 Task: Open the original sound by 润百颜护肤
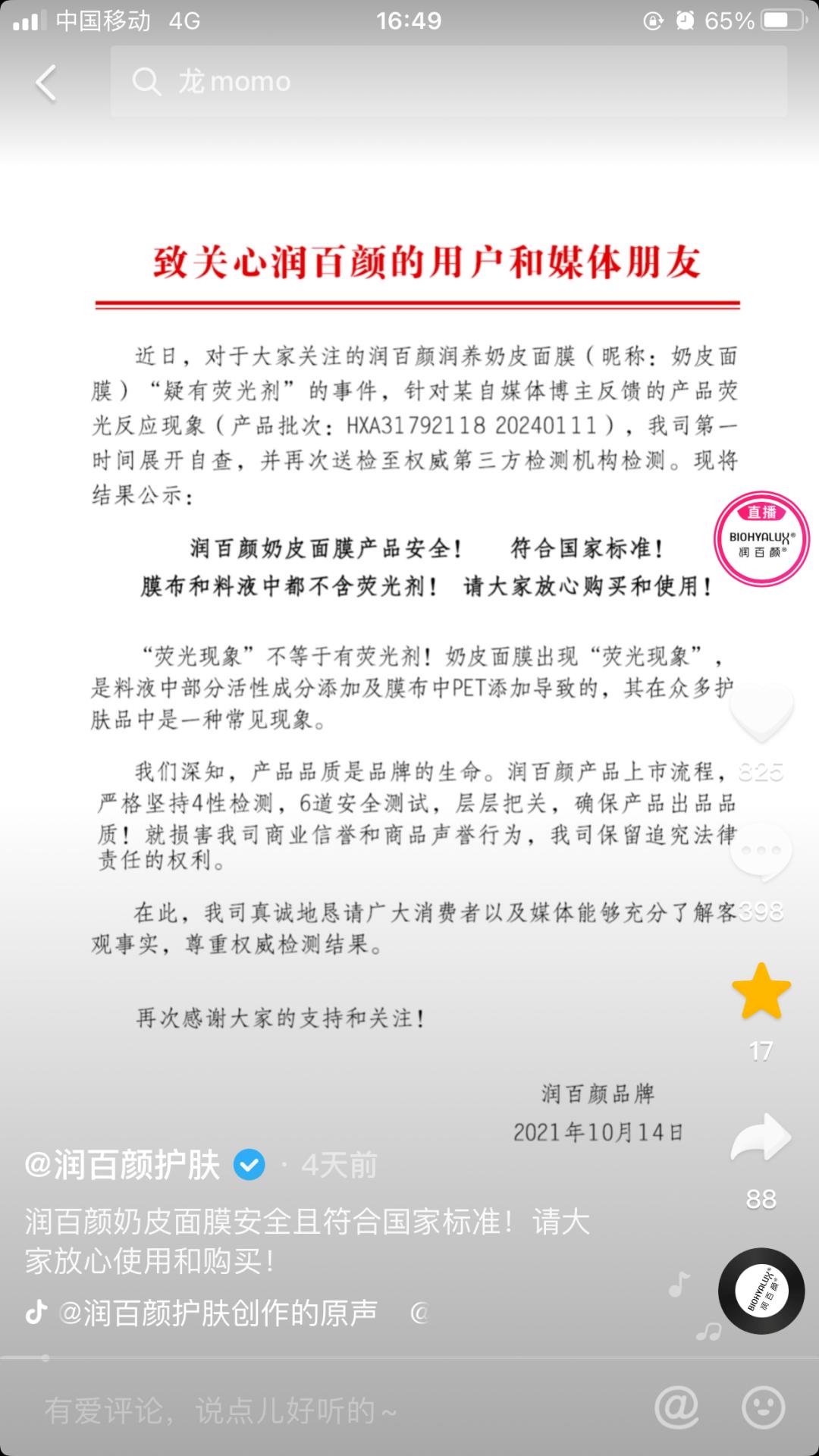tap(218, 1313)
